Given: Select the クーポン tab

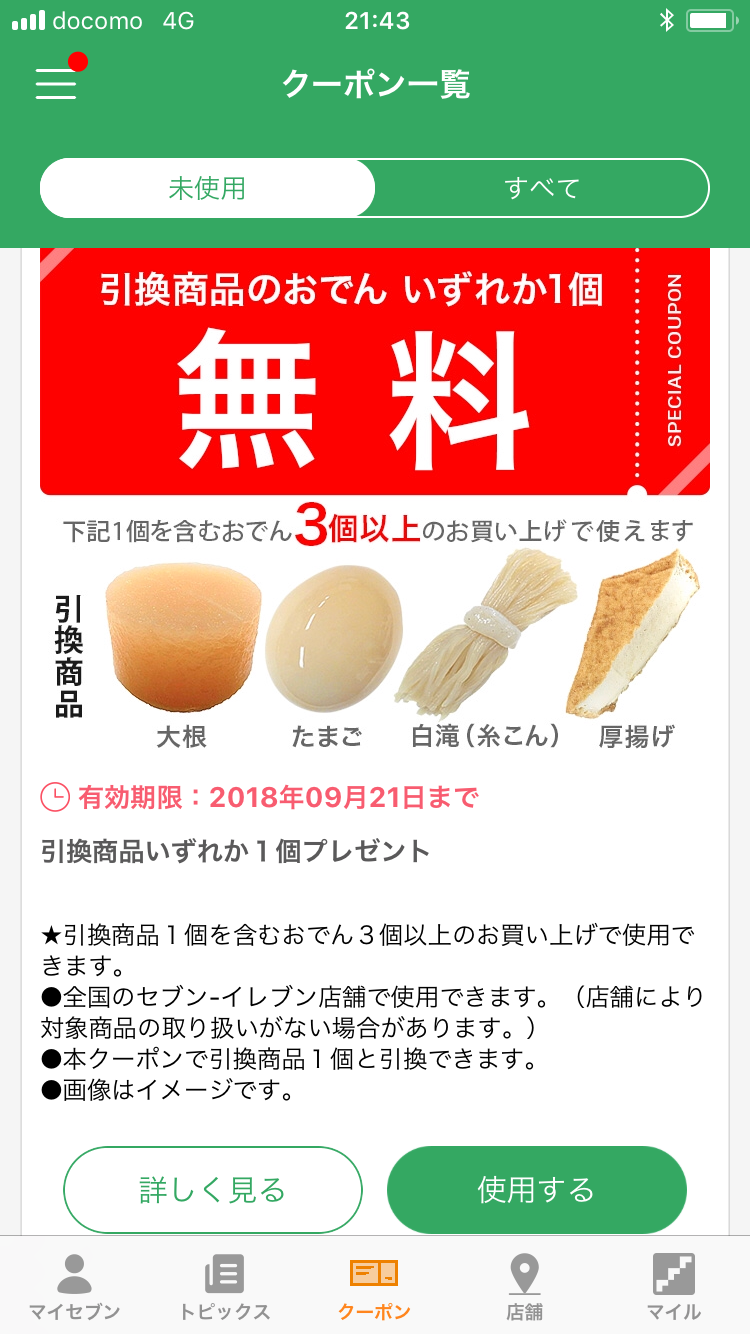Looking at the screenshot, I should [x=374, y=1287].
